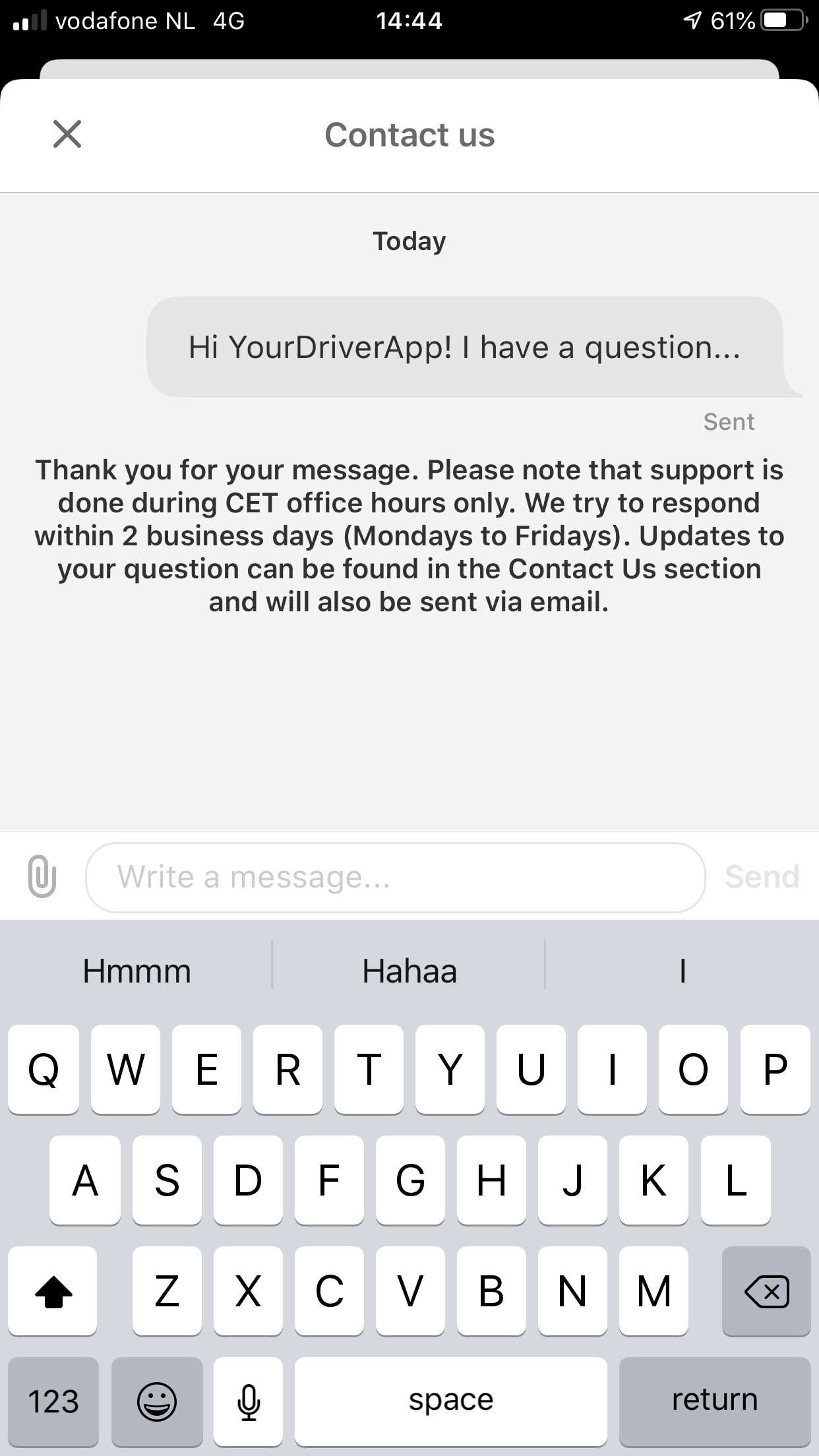Open the emoji keyboard
The image size is (819, 1456).
tap(157, 1400)
